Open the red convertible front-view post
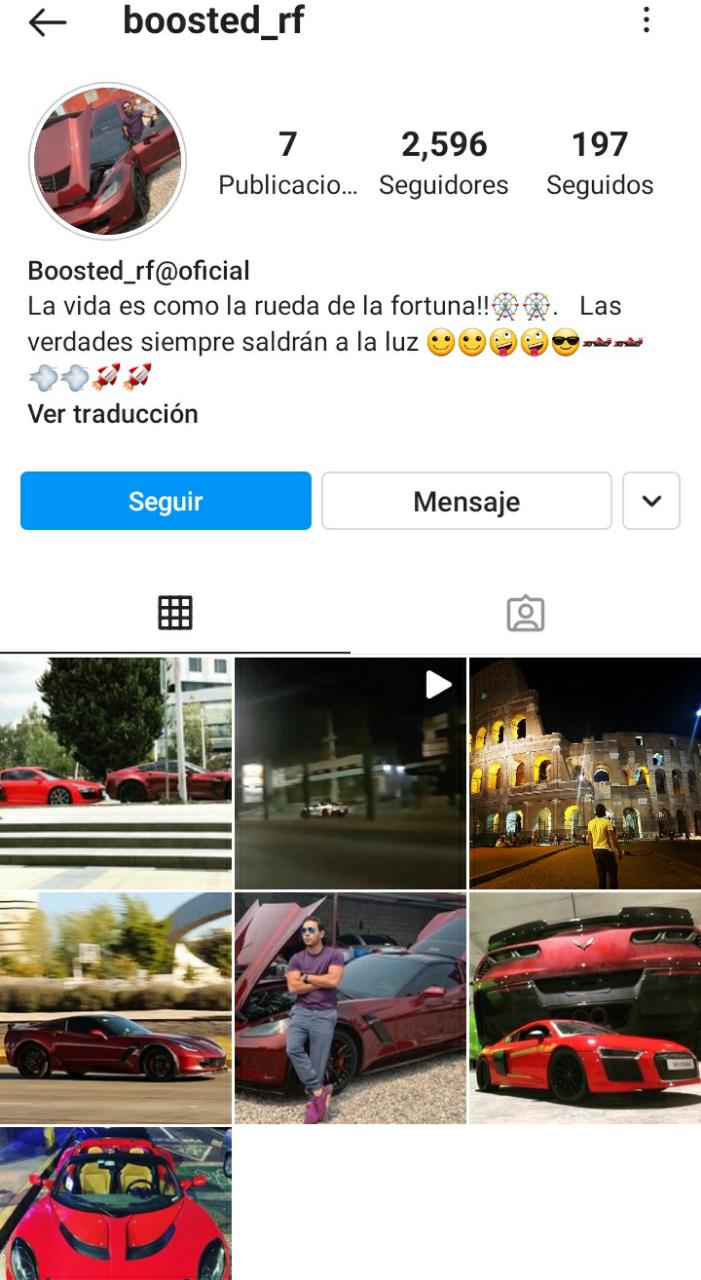Image resolution: width=701 pixels, height=1280 pixels. pos(116,1205)
